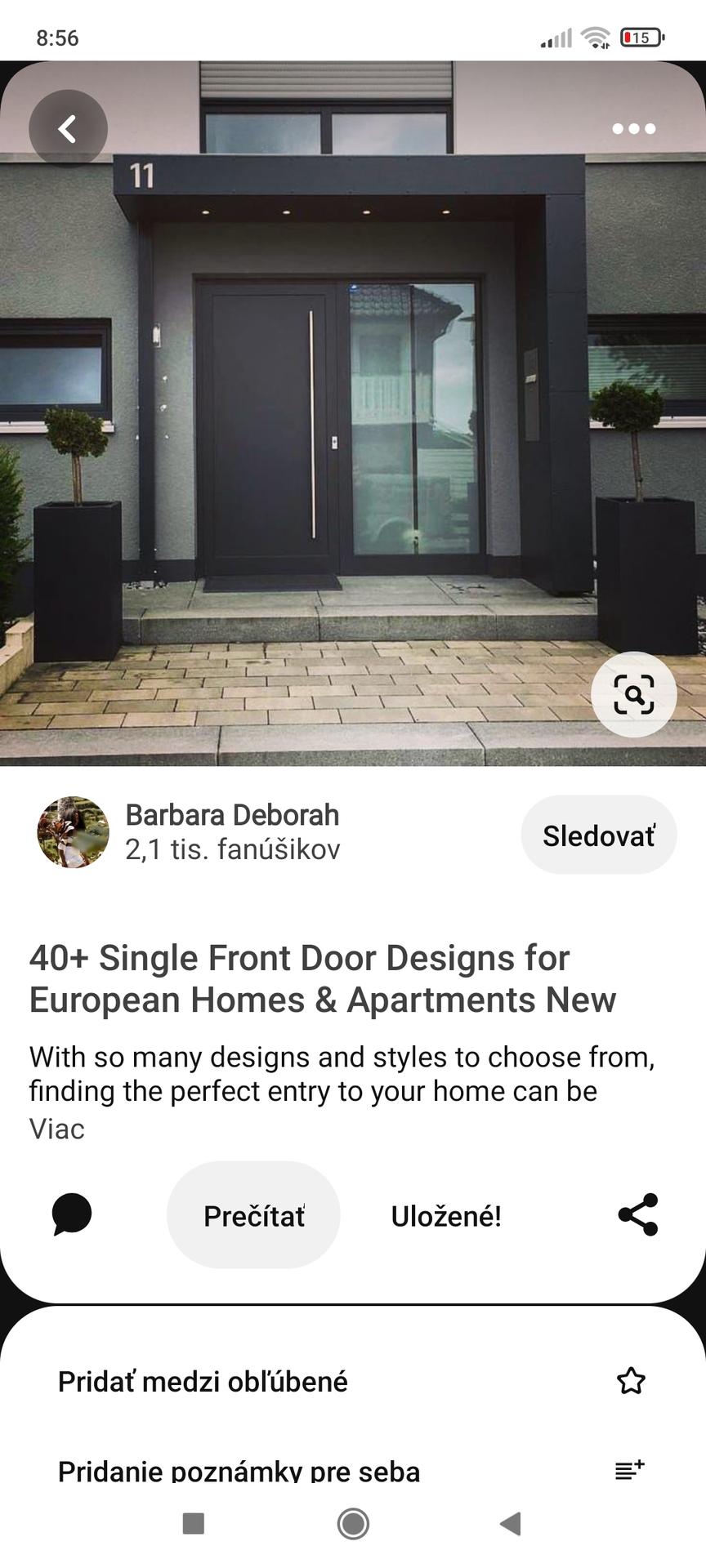Screen dimensions: 706x1568
Task: Tap the Prečítať button
Action: [x=253, y=1215]
